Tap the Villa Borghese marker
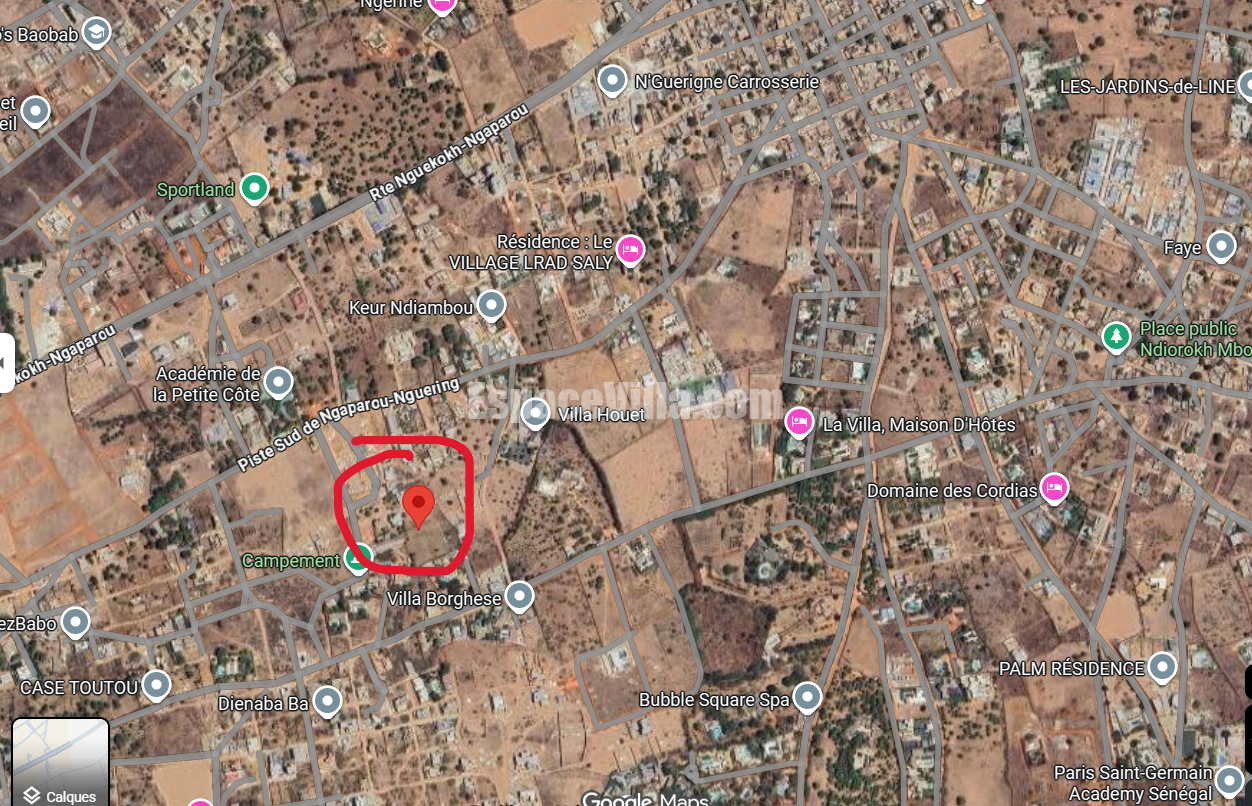Image resolution: width=1252 pixels, height=806 pixels. pyautogui.click(x=518, y=596)
